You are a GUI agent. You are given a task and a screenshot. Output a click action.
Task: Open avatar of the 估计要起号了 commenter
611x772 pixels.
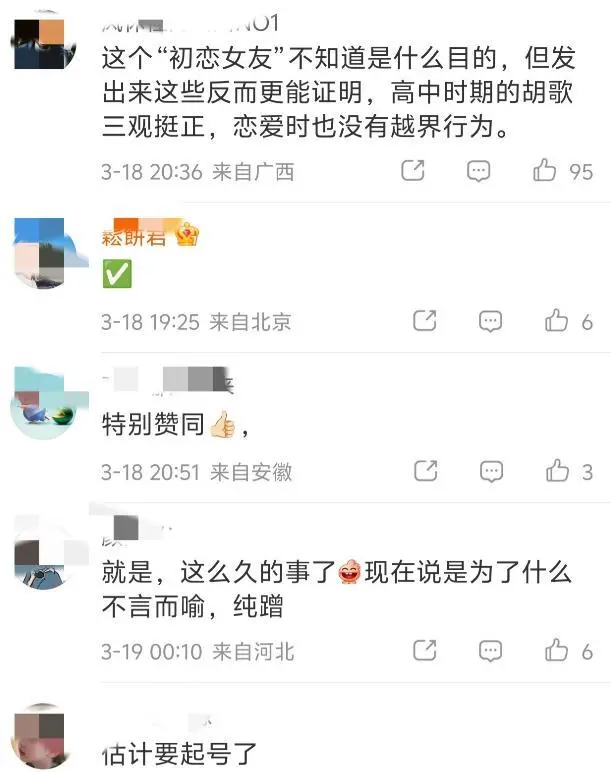(x=42, y=738)
